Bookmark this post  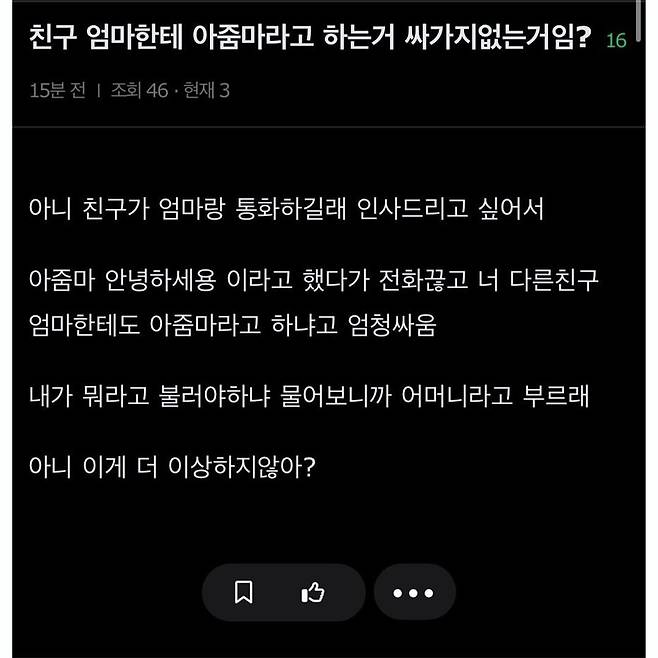click(x=243, y=593)
